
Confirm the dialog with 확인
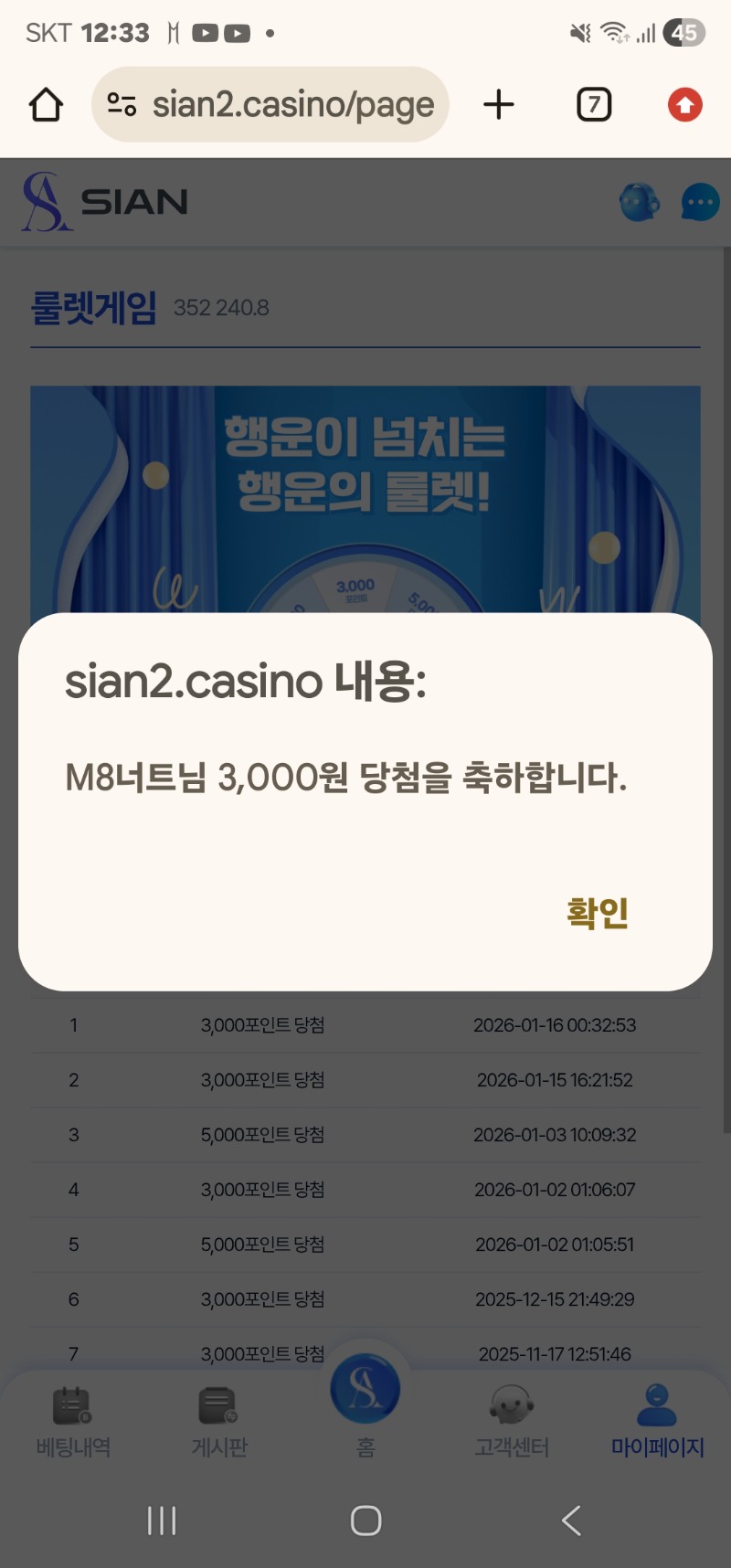point(598,912)
